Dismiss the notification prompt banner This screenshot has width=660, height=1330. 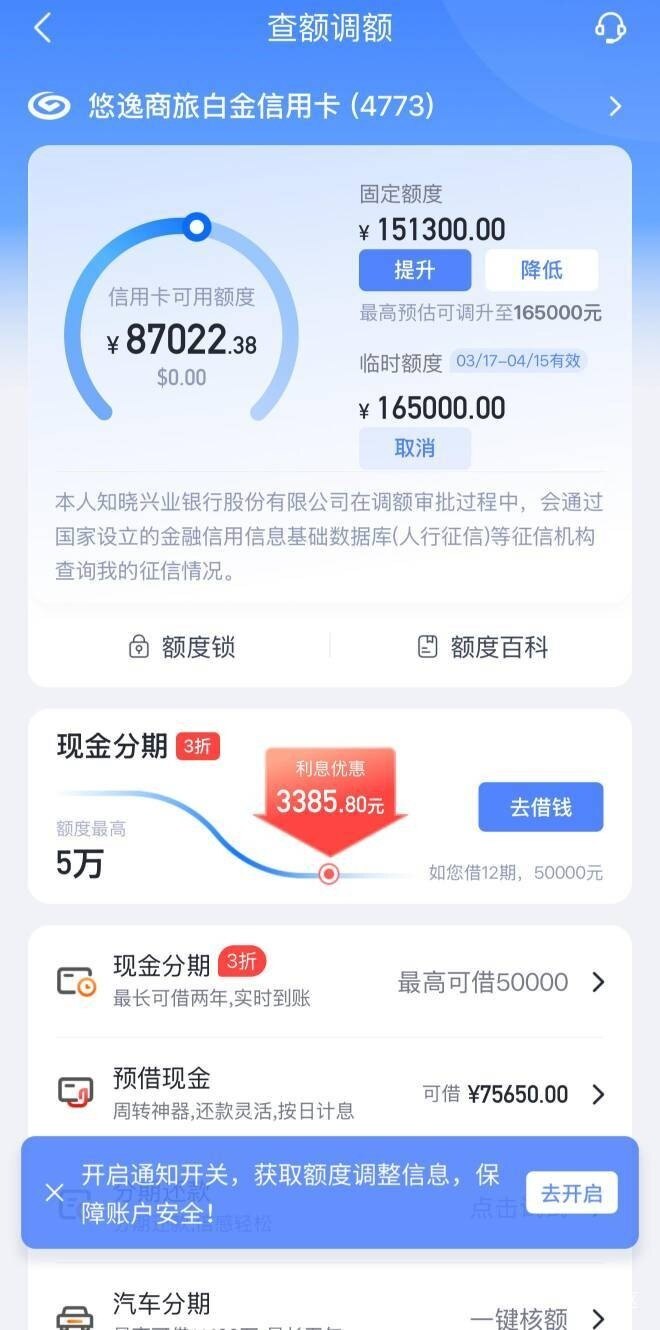(x=55, y=1192)
